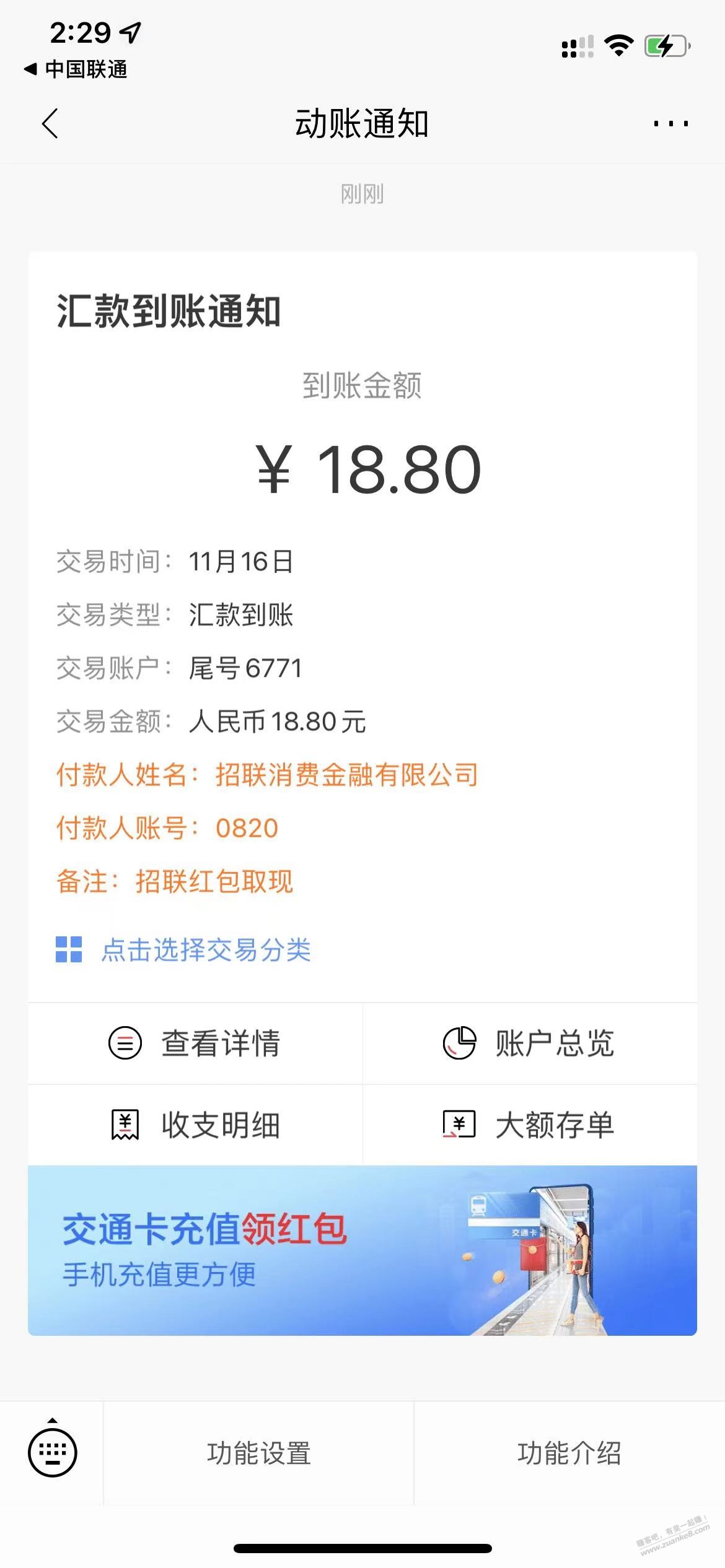This screenshot has width=725, height=1568.
Task: Open 查看详情 for this transaction
Action: point(195,1043)
